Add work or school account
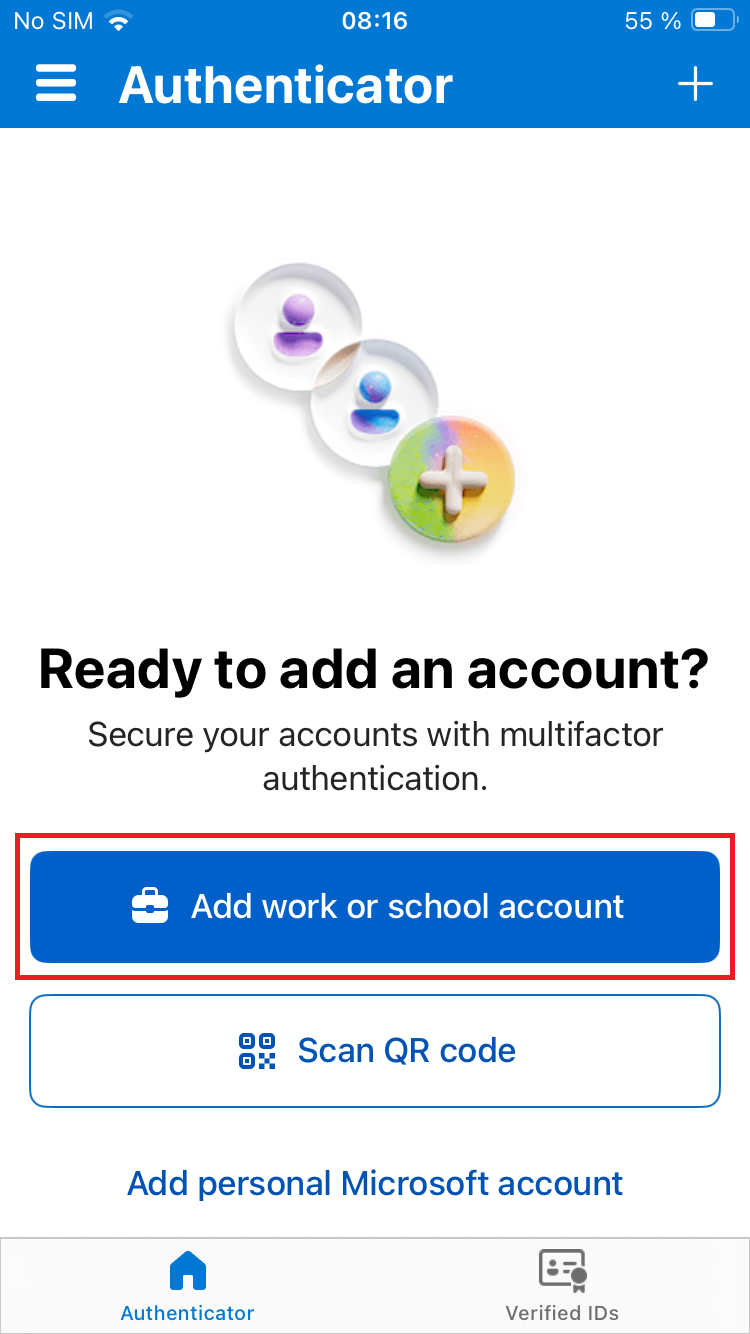 click(x=375, y=907)
